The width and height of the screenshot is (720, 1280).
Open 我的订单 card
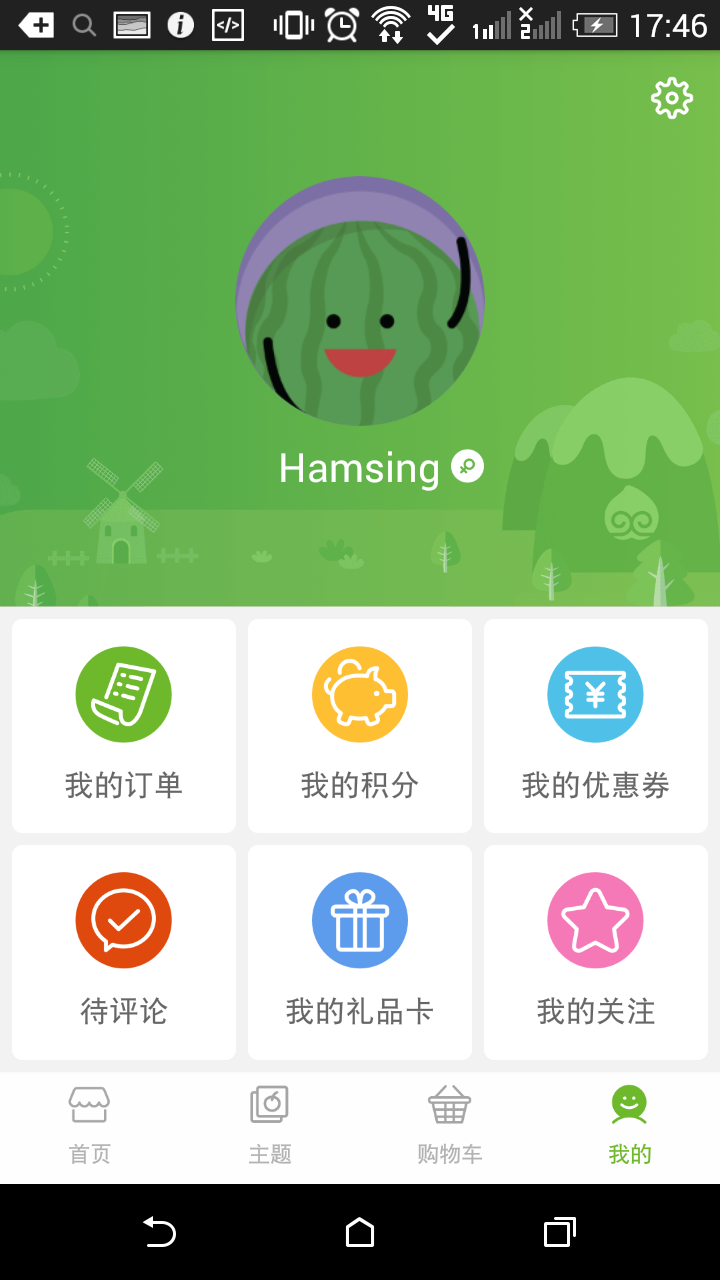point(123,725)
